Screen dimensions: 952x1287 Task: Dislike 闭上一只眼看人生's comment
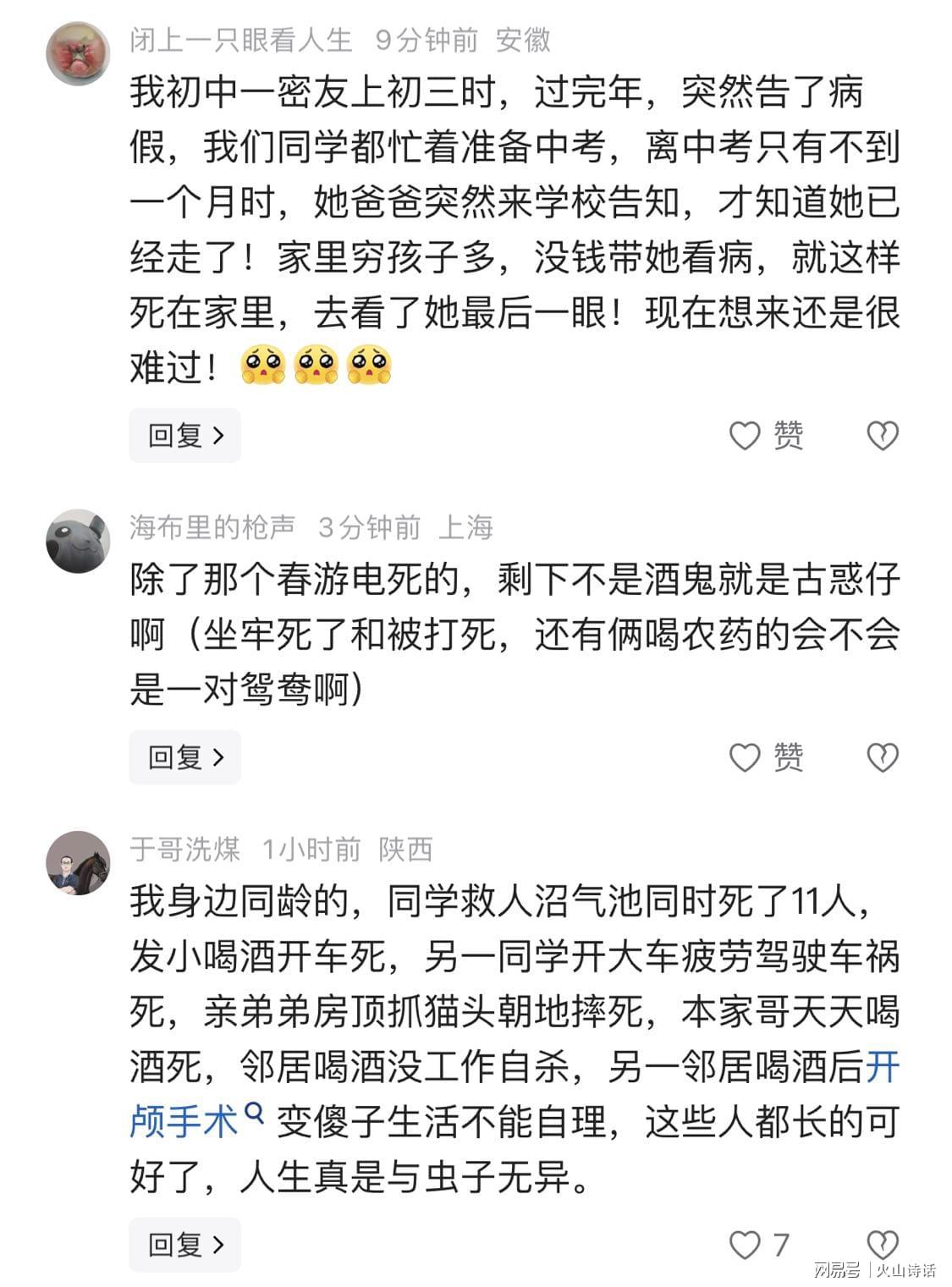[882, 436]
